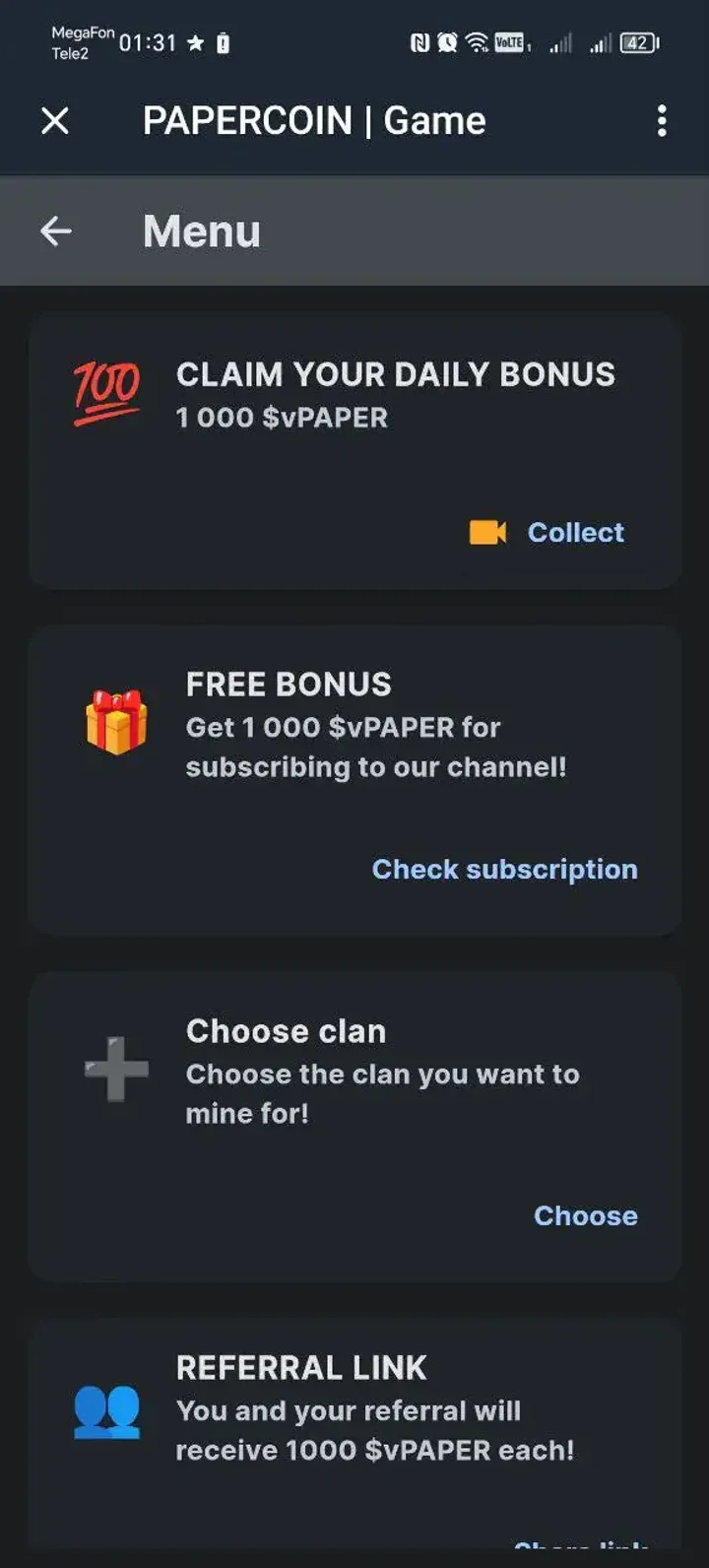Open the three-dot overflow menu
Viewport: 709px width, 1568px height.
pos(662,121)
